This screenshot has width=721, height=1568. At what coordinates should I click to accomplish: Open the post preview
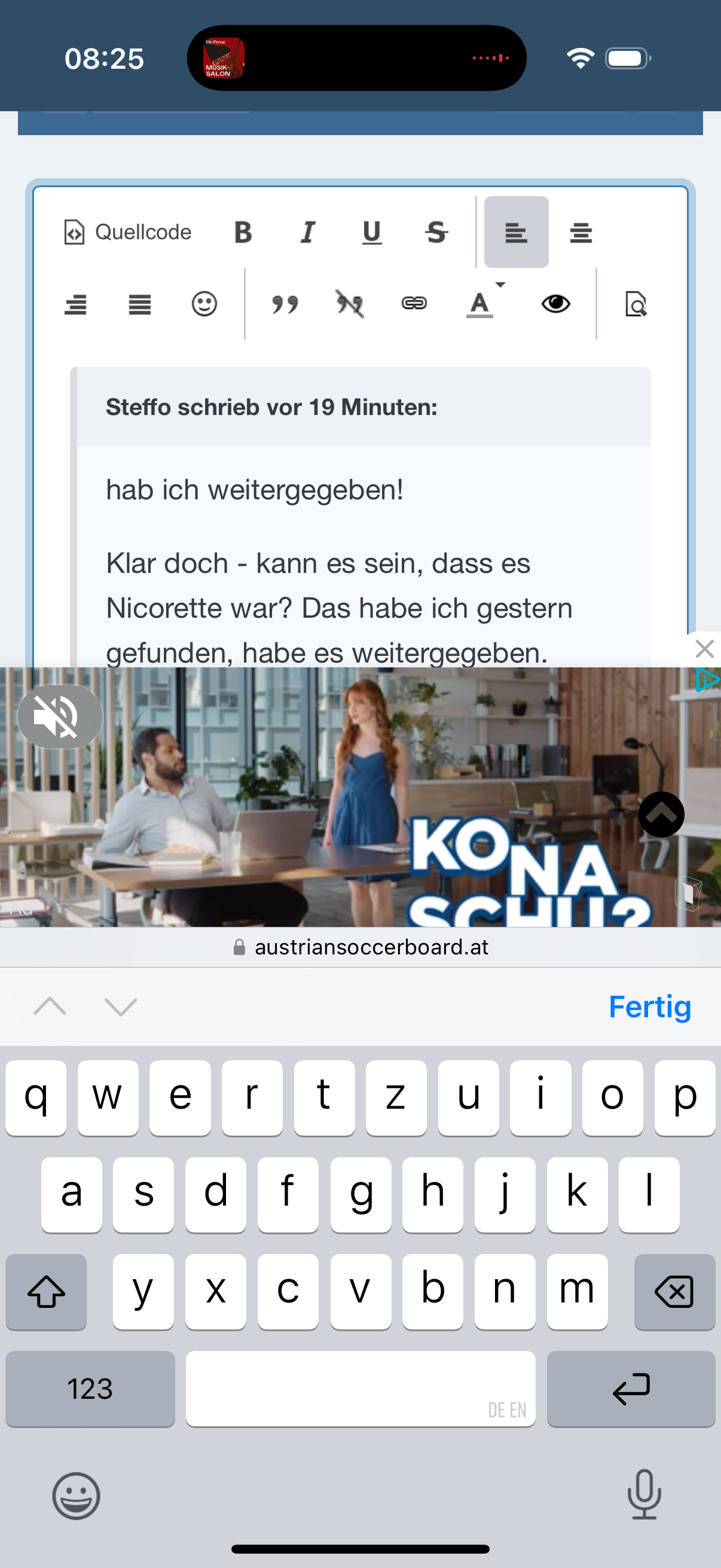coord(636,304)
